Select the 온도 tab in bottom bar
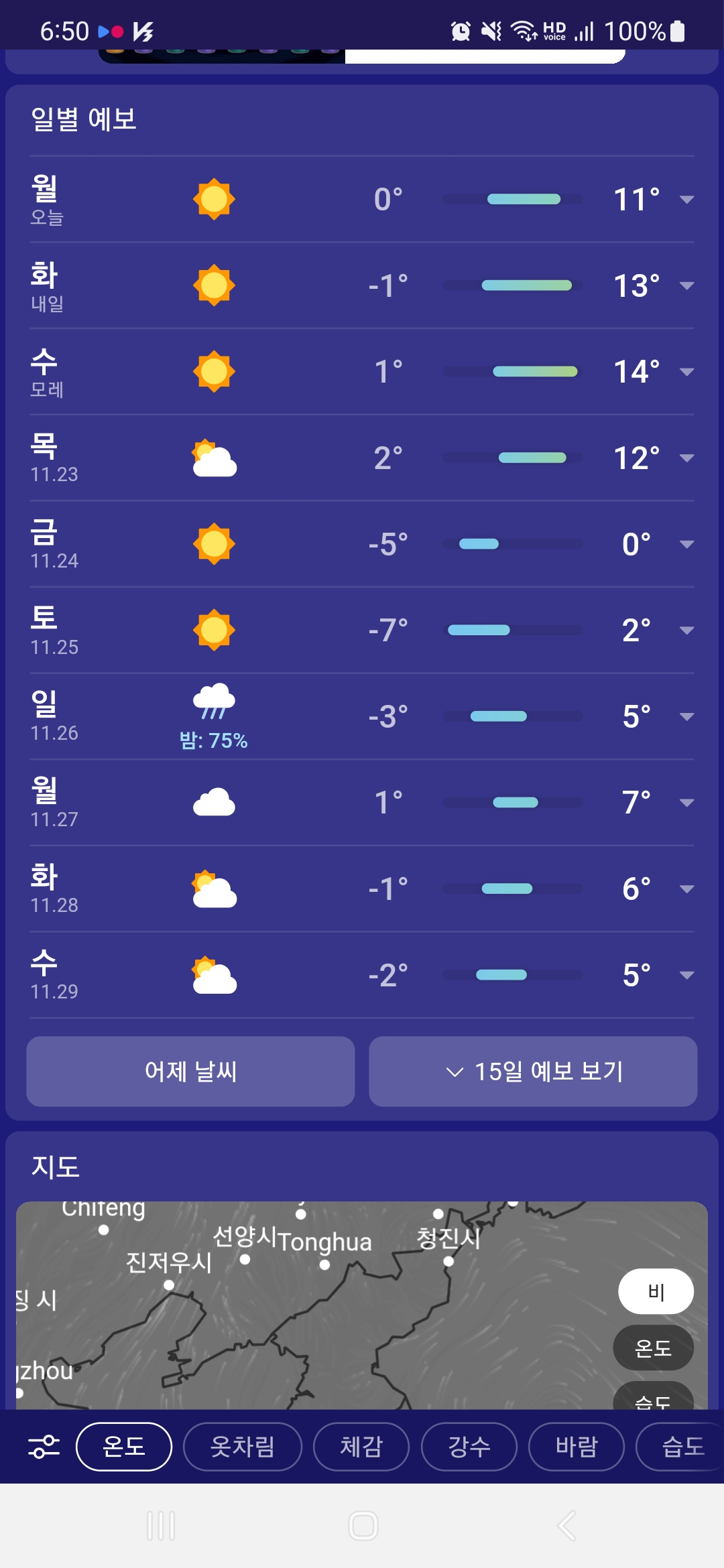 [124, 1447]
